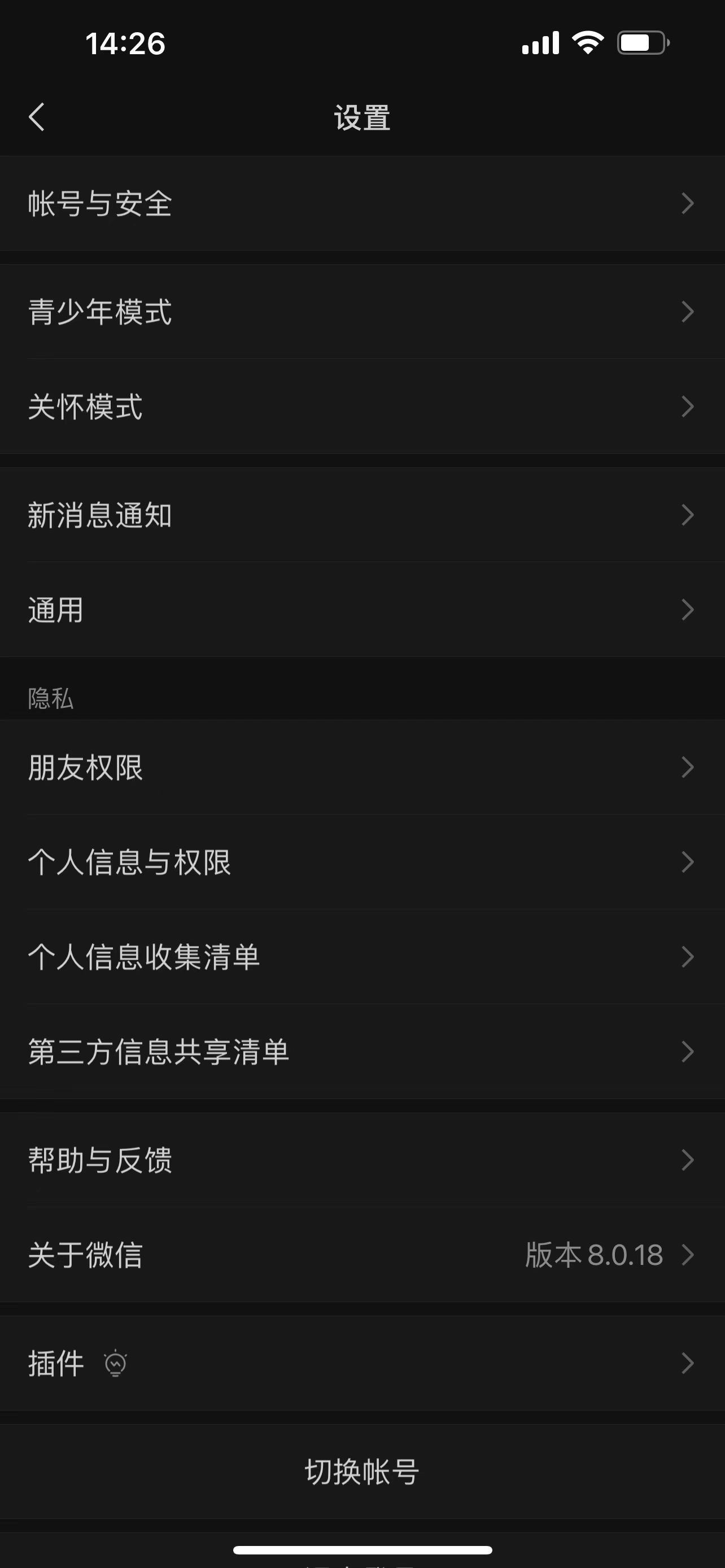Viewport: 725px width, 1568px height.
Task: Tap 切换帐号 to switch accounts
Action: [x=362, y=1472]
